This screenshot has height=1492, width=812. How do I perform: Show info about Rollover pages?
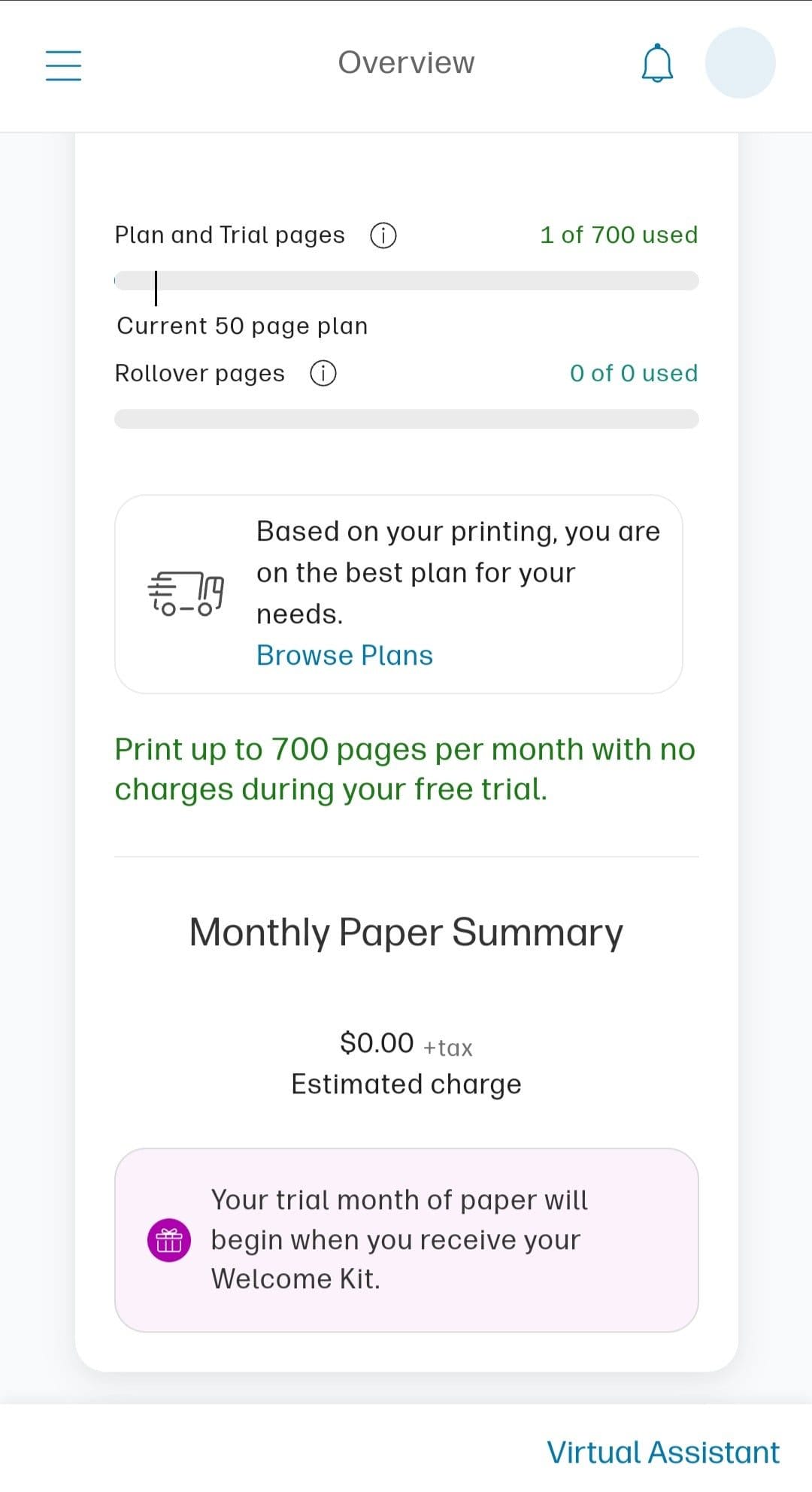click(x=323, y=374)
